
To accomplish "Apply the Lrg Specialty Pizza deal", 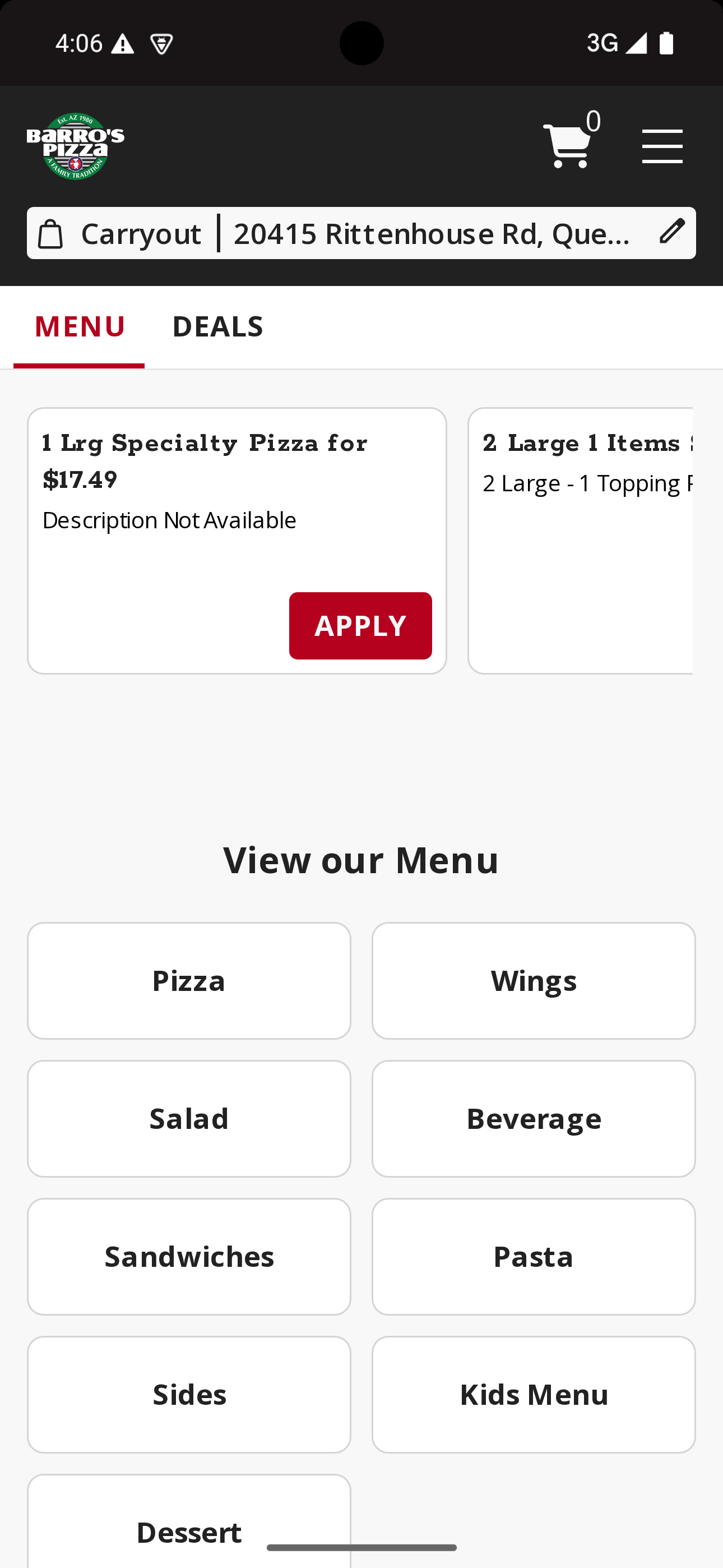I will [360, 625].
